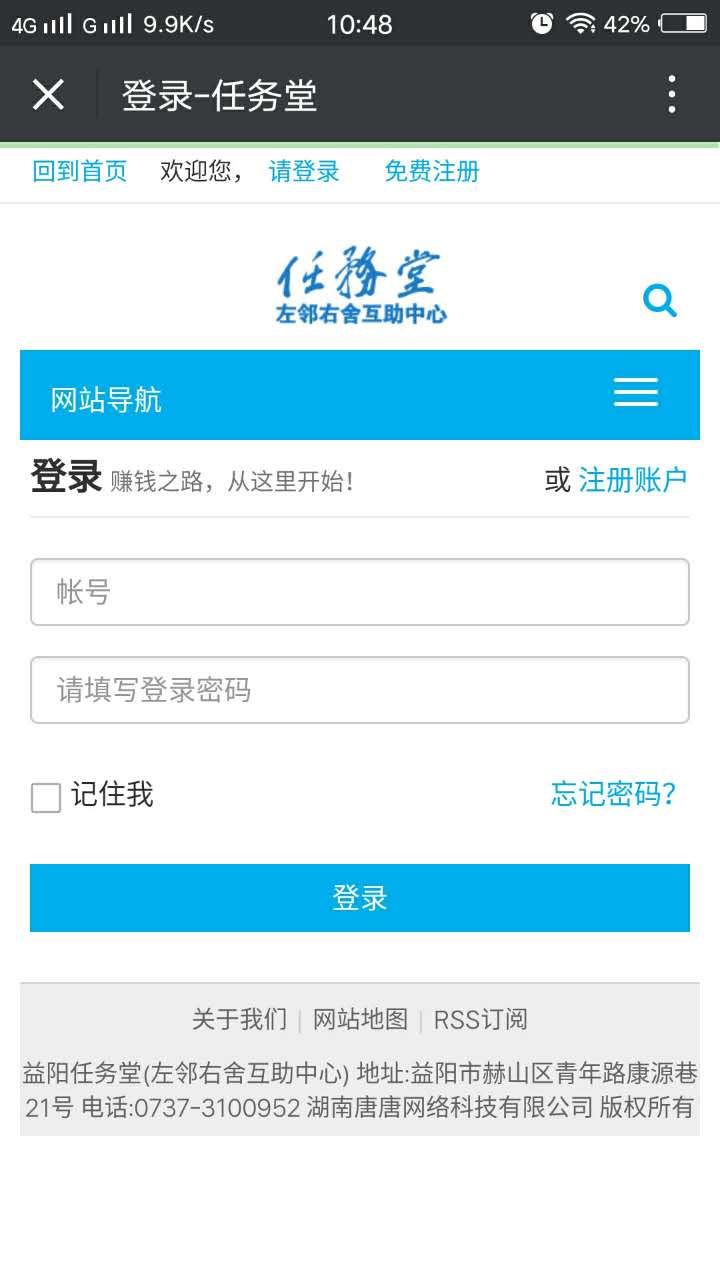Open 网站地图 in the footer

[360, 1019]
